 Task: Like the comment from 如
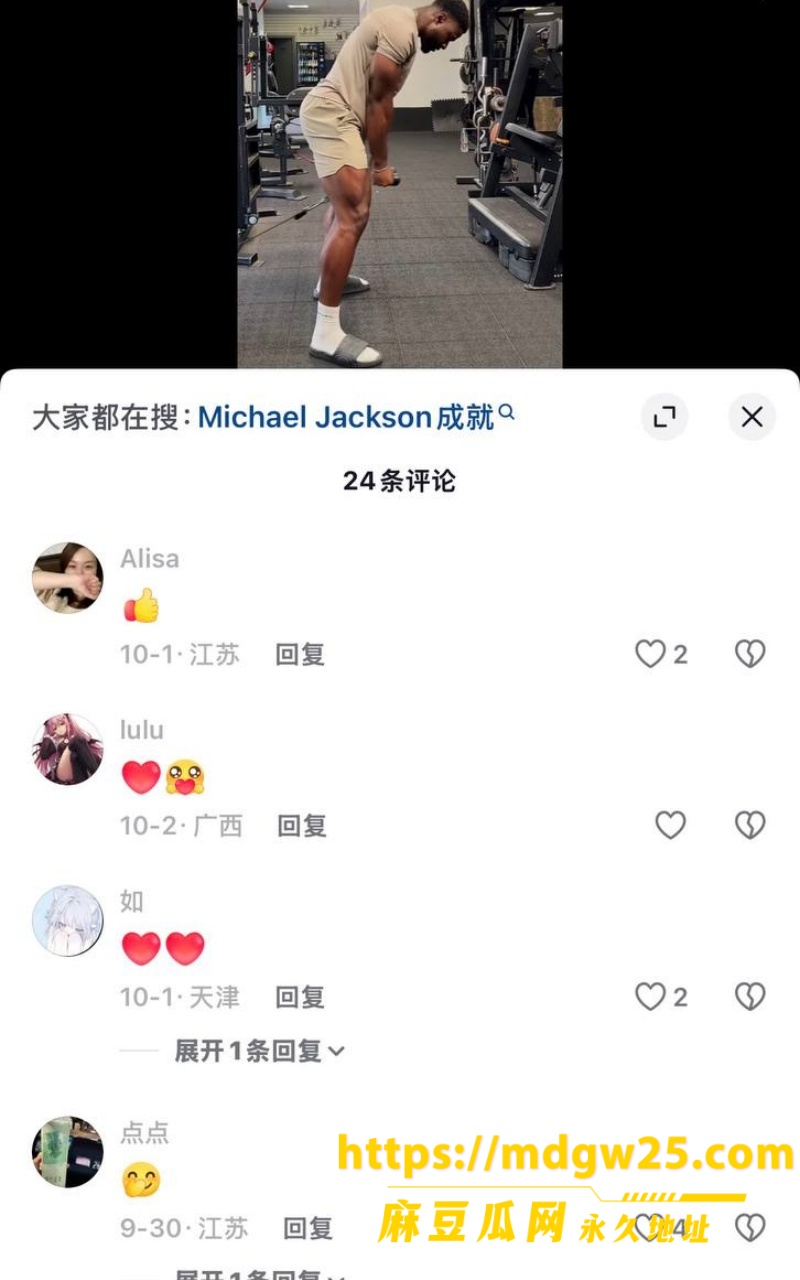(650, 997)
